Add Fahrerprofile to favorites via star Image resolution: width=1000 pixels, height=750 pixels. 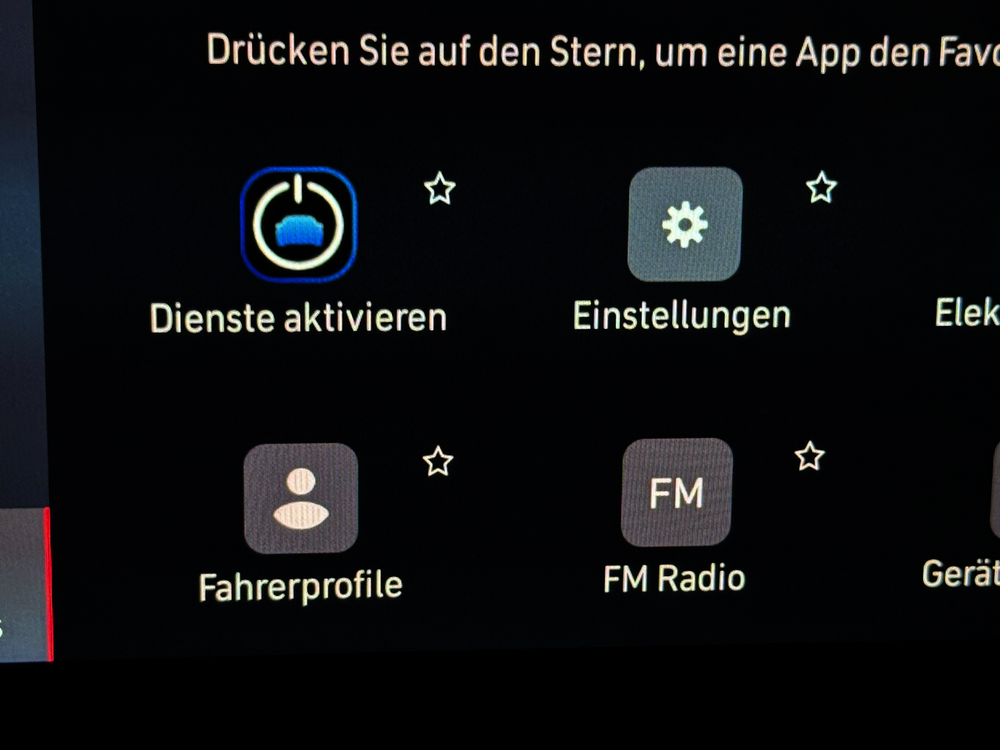coord(437,461)
